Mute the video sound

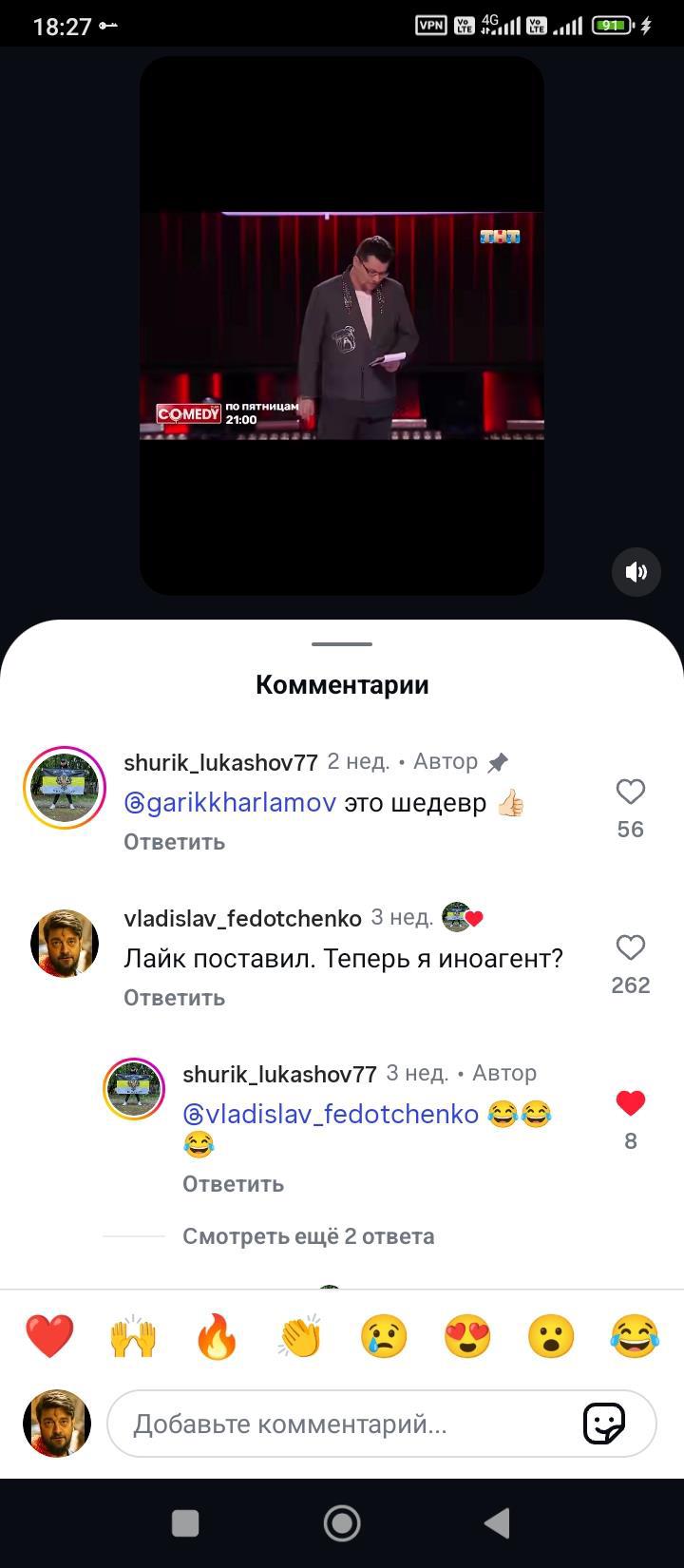click(x=636, y=572)
